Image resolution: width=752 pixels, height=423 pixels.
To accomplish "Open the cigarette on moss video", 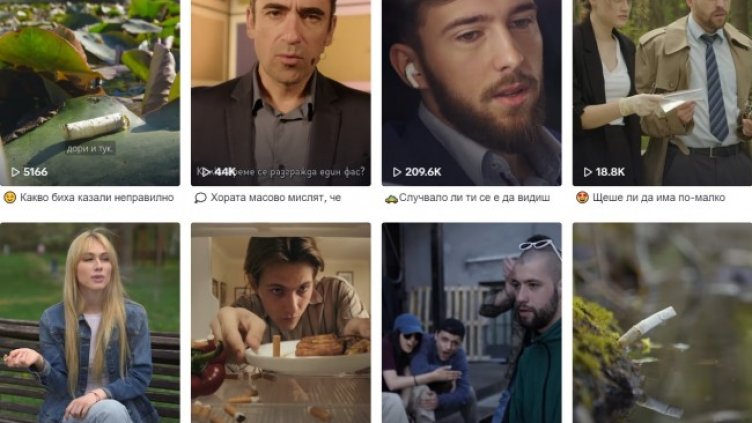I will coord(662,322).
